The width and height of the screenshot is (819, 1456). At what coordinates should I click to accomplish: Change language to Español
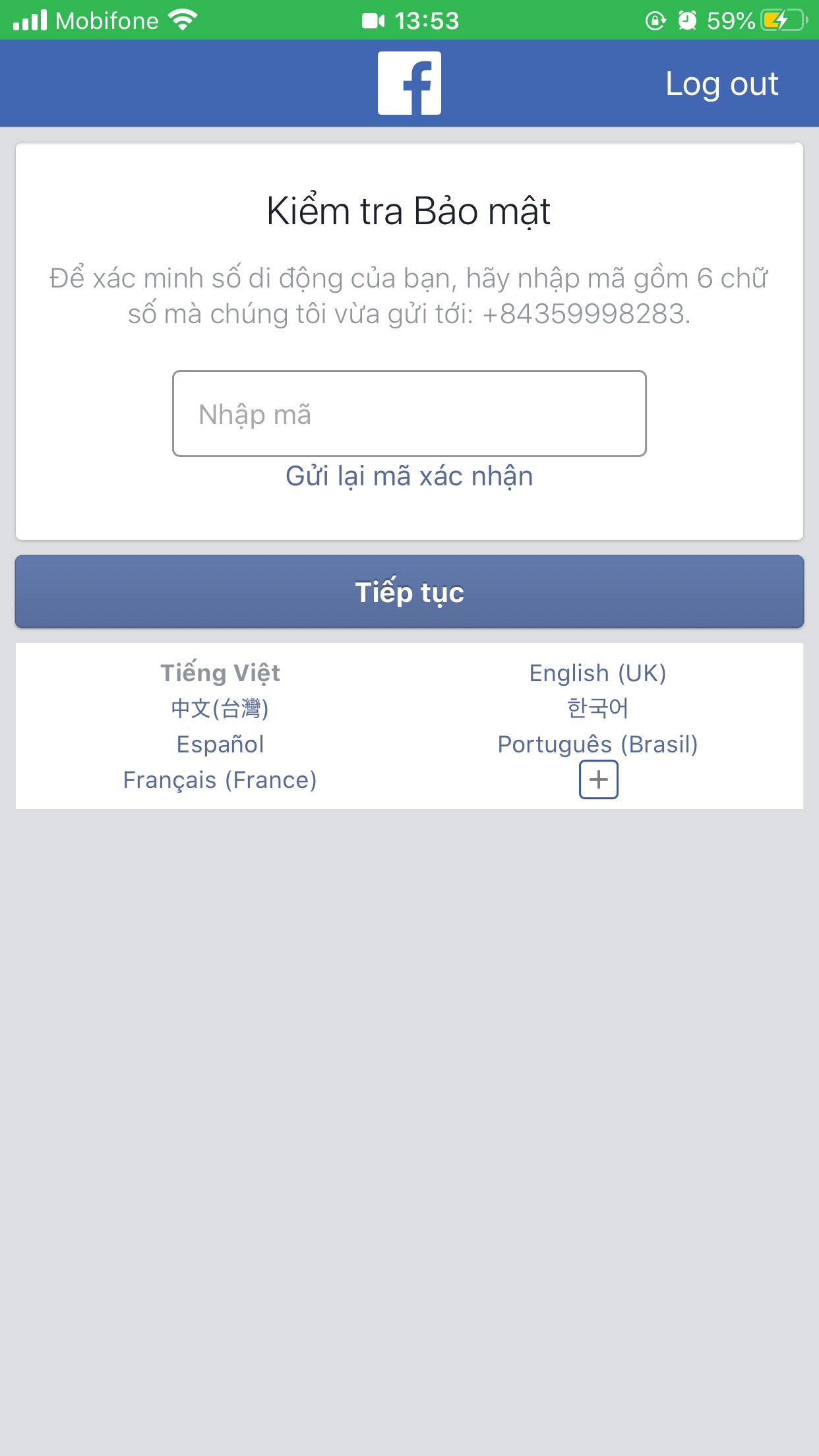coord(220,744)
